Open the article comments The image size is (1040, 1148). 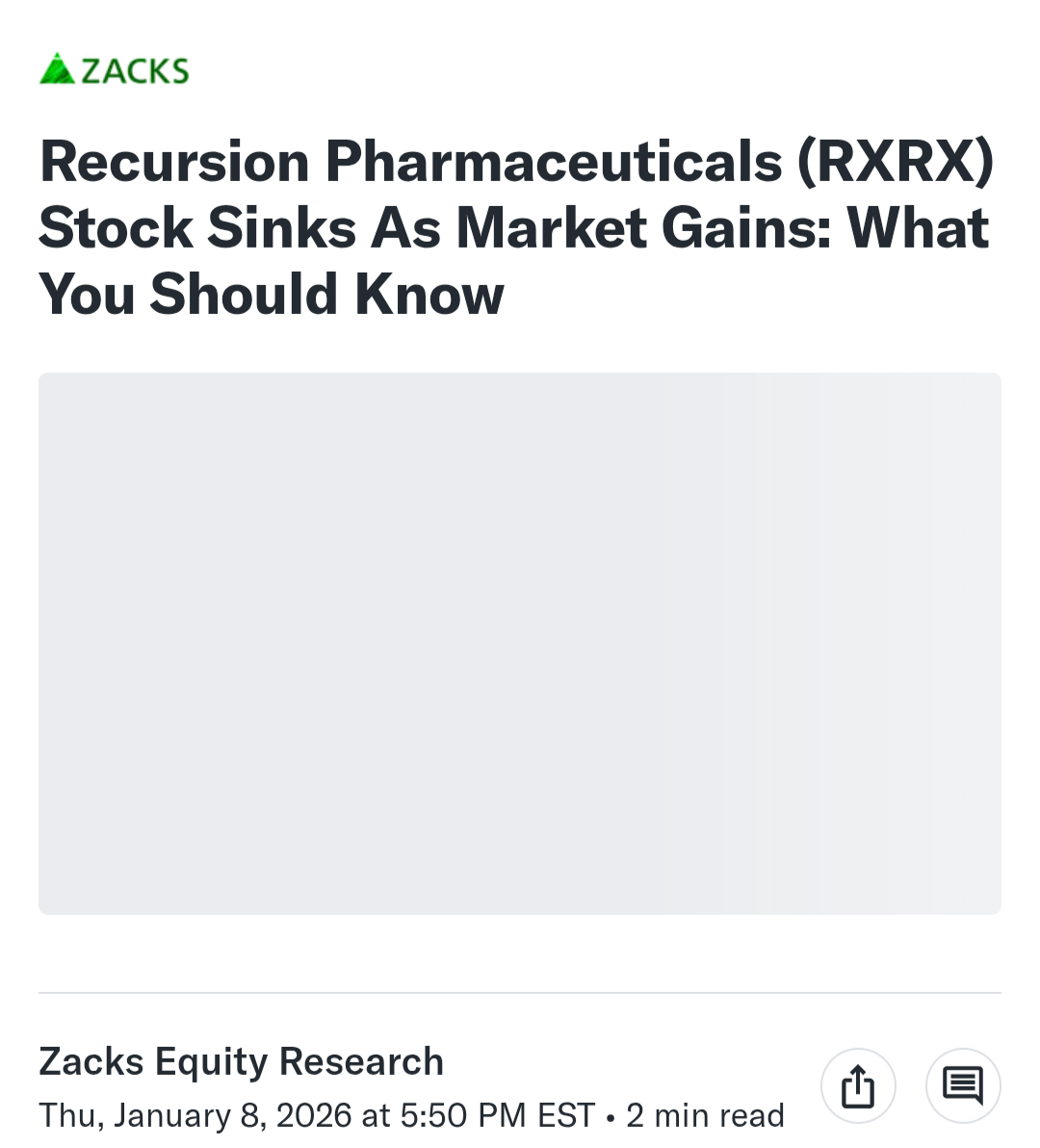(962, 1085)
